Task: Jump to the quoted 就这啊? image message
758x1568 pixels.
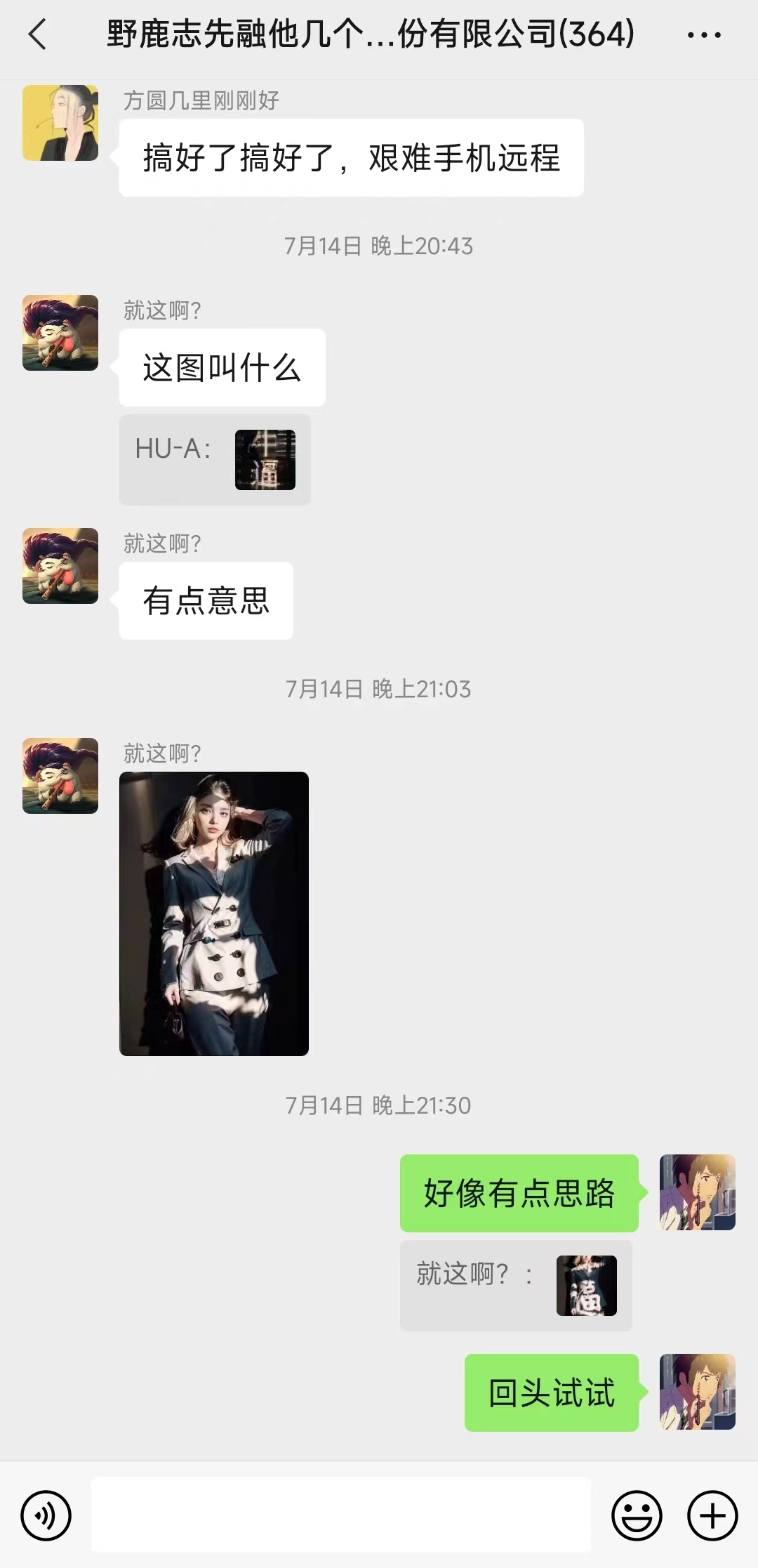Action: pyautogui.click(x=516, y=1285)
